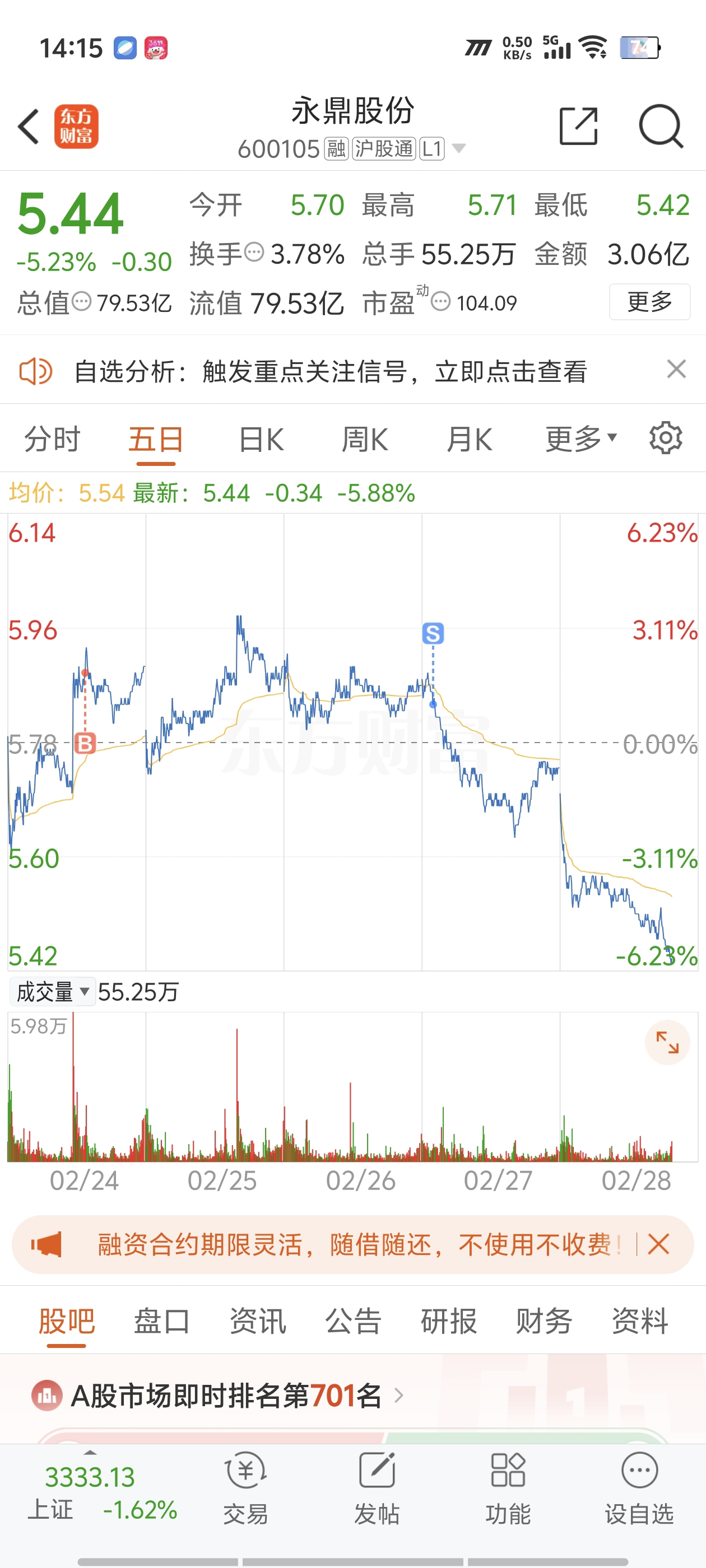Select the 周K chart tab

(364, 439)
